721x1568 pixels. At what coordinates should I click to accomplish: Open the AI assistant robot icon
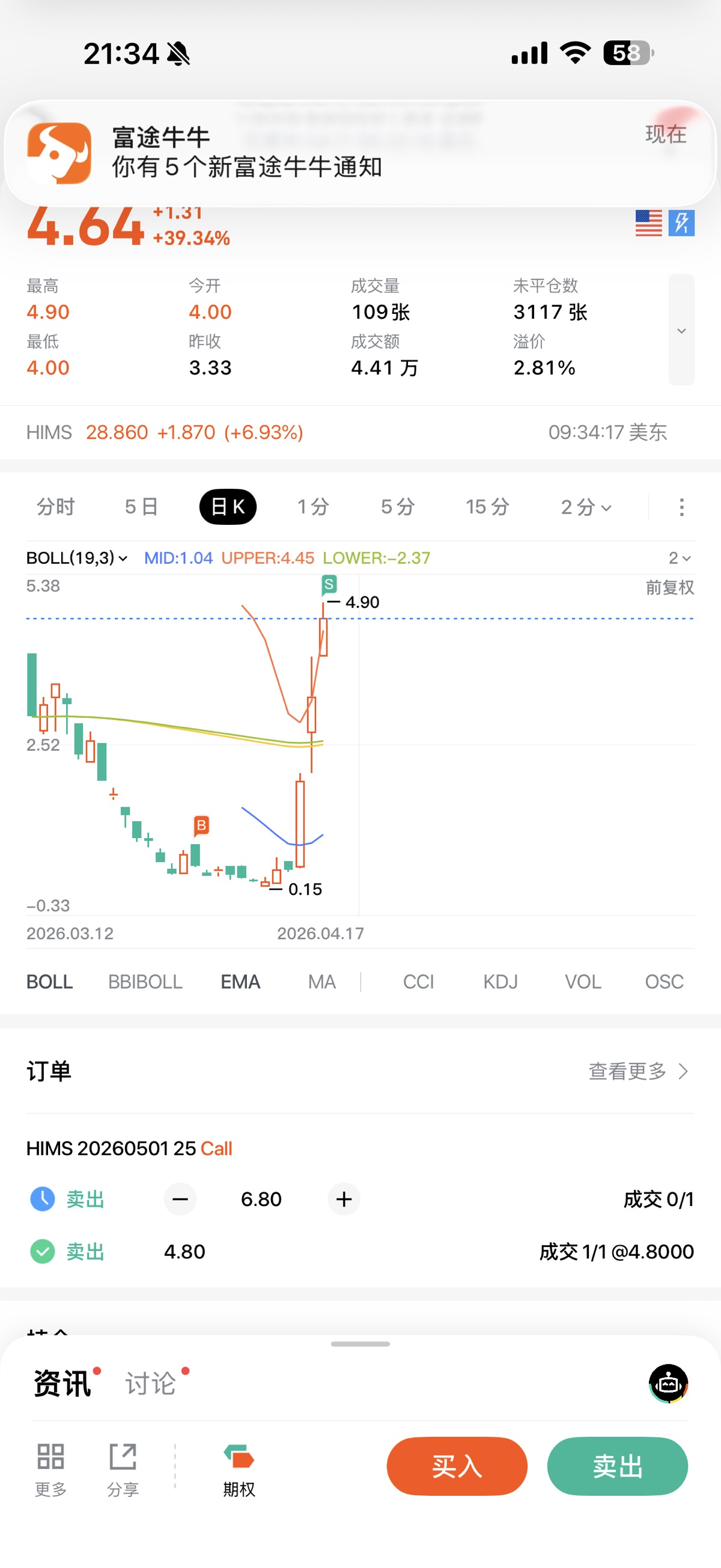668,1383
